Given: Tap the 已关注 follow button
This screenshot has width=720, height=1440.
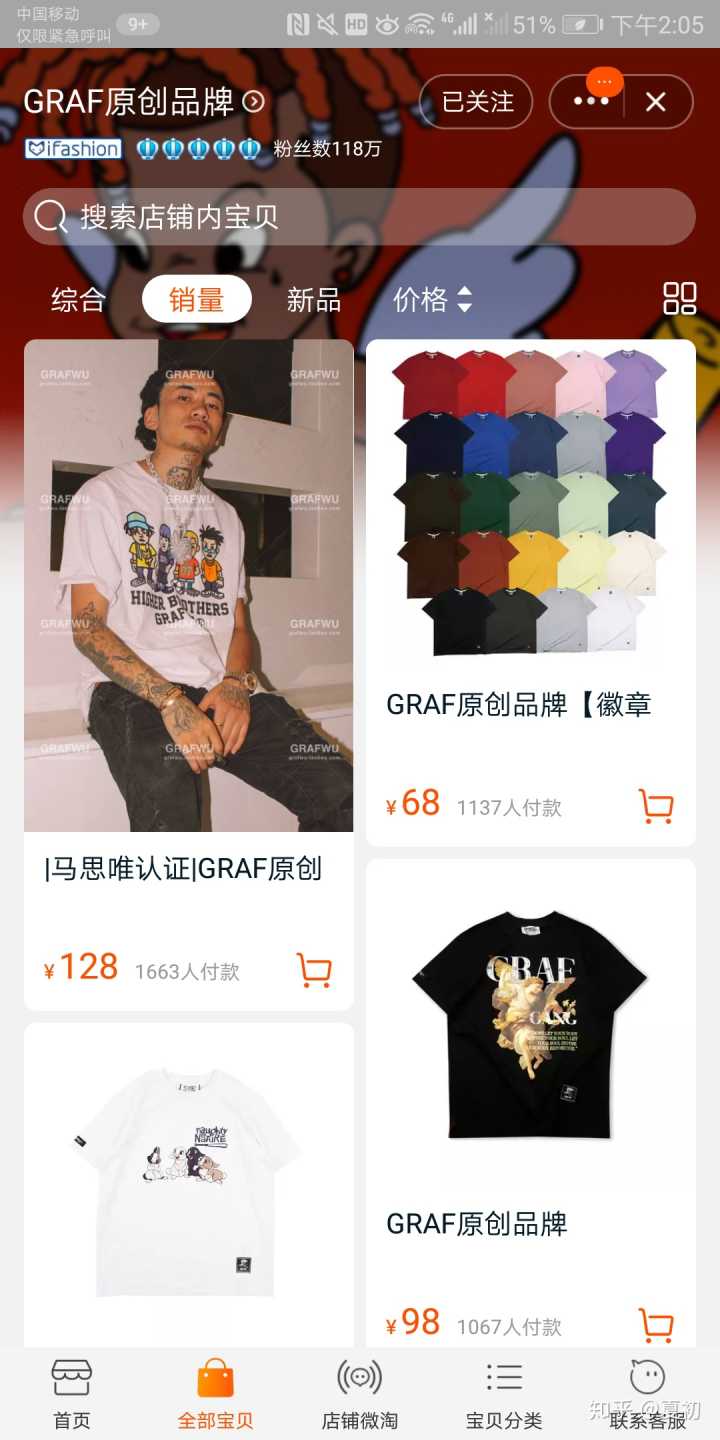Looking at the screenshot, I should click(x=477, y=101).
